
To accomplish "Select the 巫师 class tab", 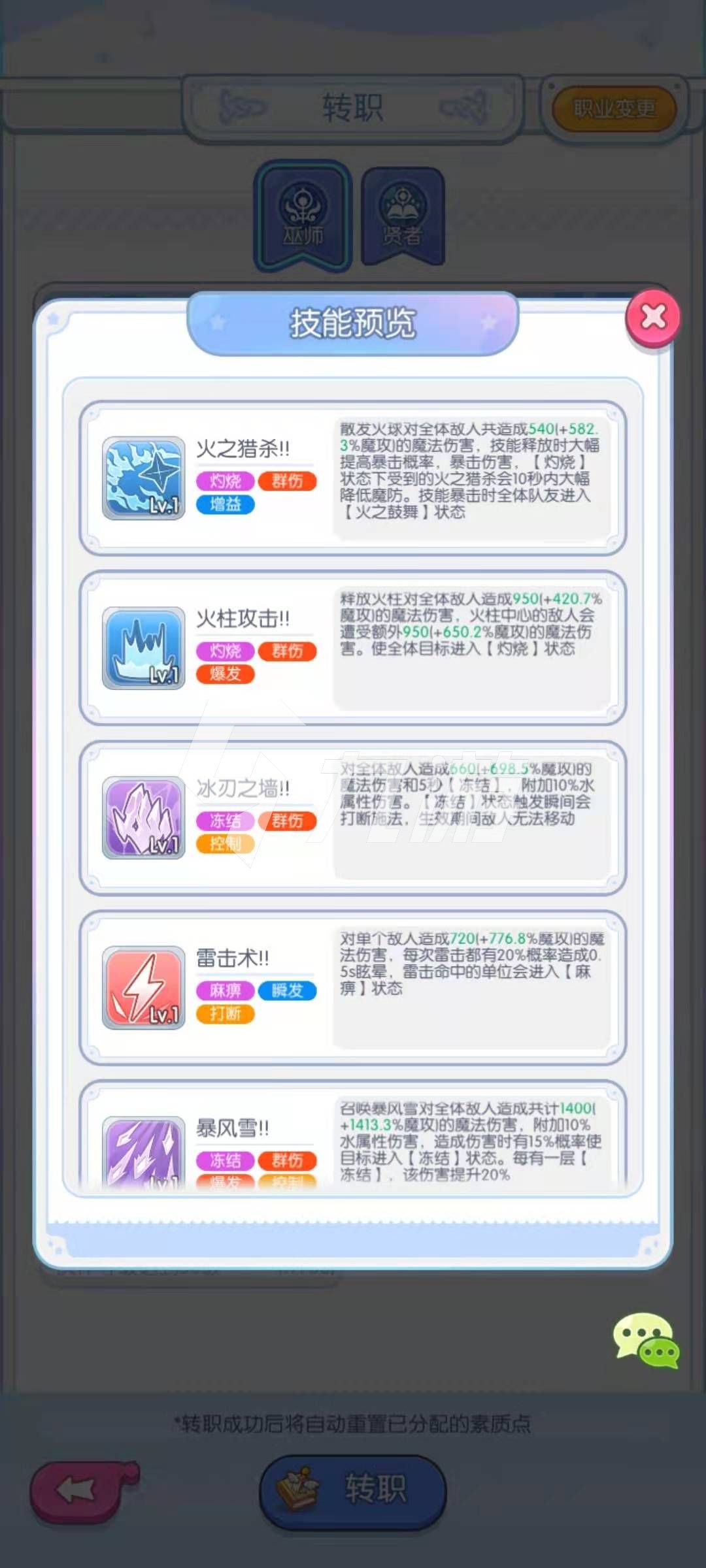I will (x=303, y=216).
